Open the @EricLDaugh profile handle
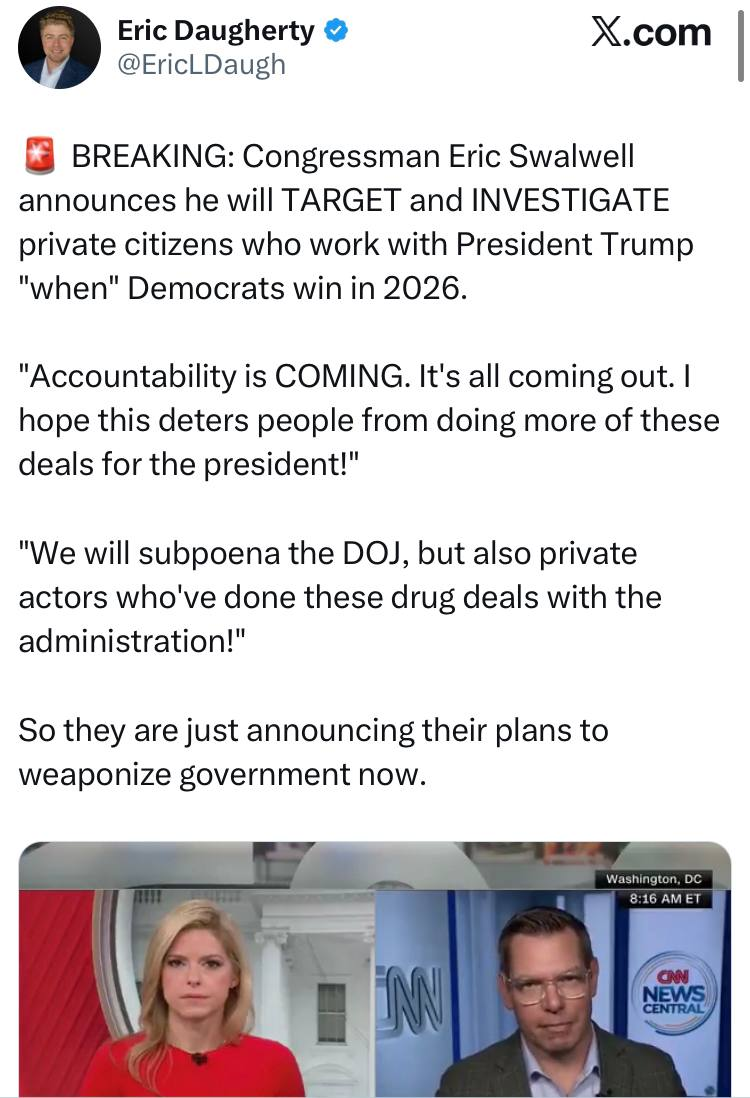Image resolution: width=750 pixels, height=1098 pixels. 201,65
